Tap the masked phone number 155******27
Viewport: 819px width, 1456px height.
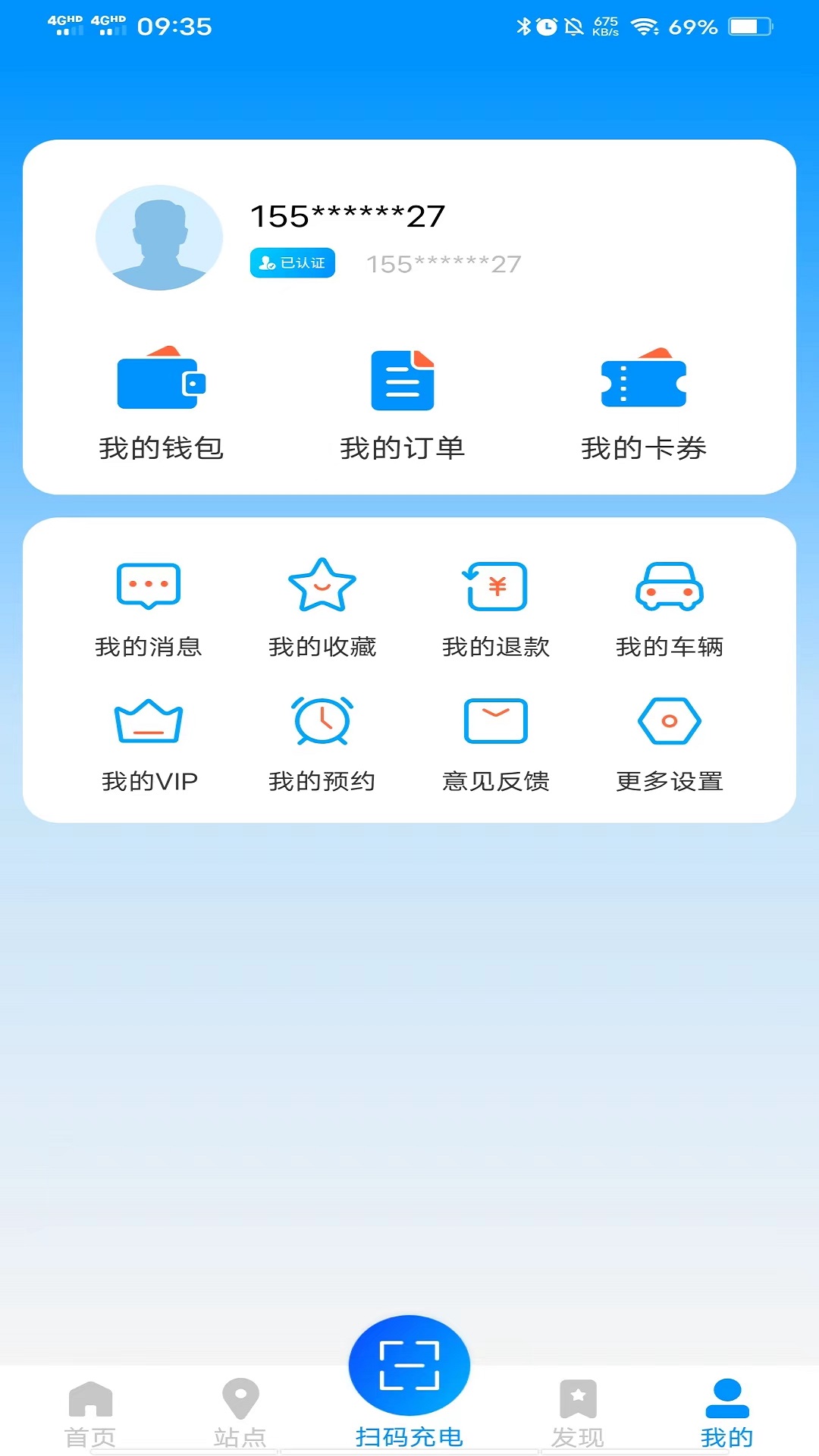[x=347, y=216]
